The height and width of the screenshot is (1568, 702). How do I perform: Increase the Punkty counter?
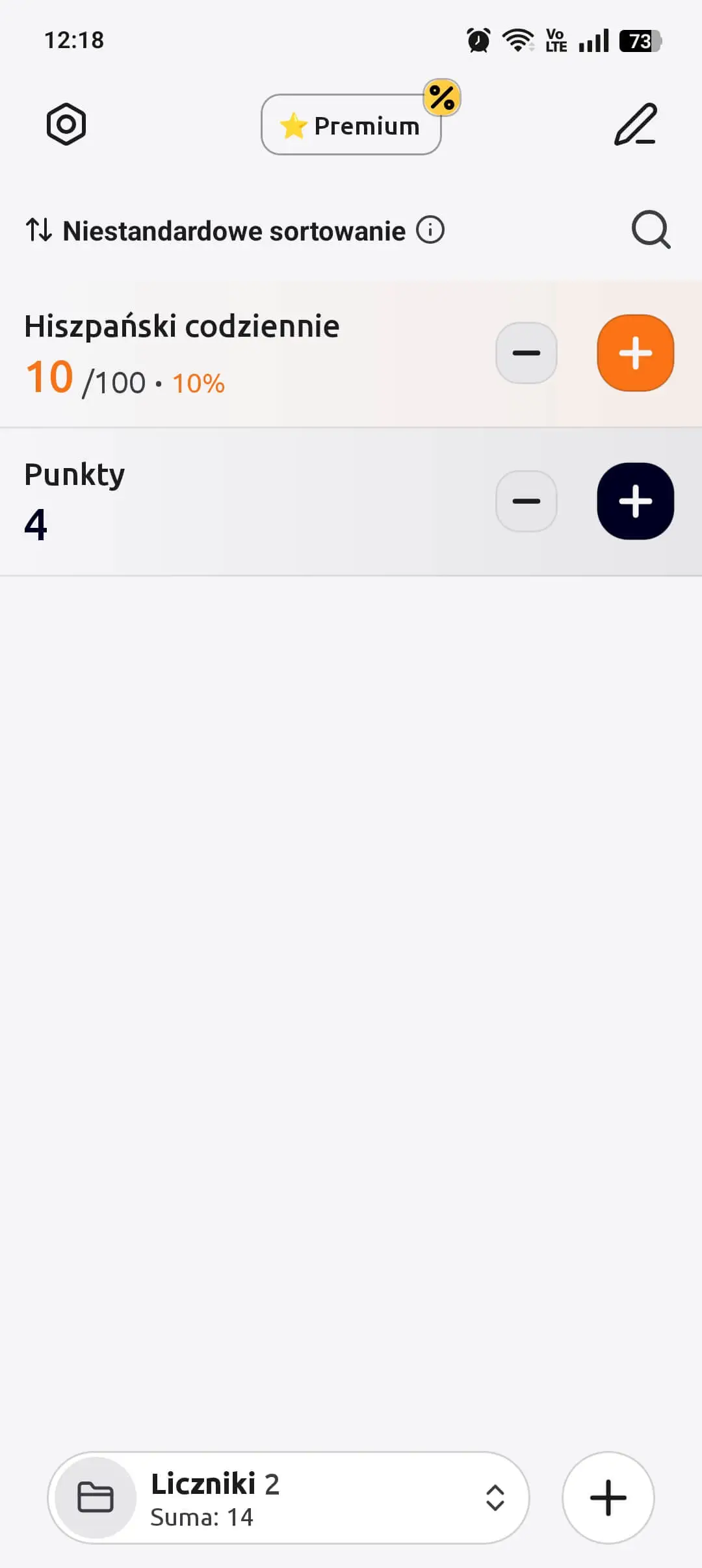(x=635, y=501)
